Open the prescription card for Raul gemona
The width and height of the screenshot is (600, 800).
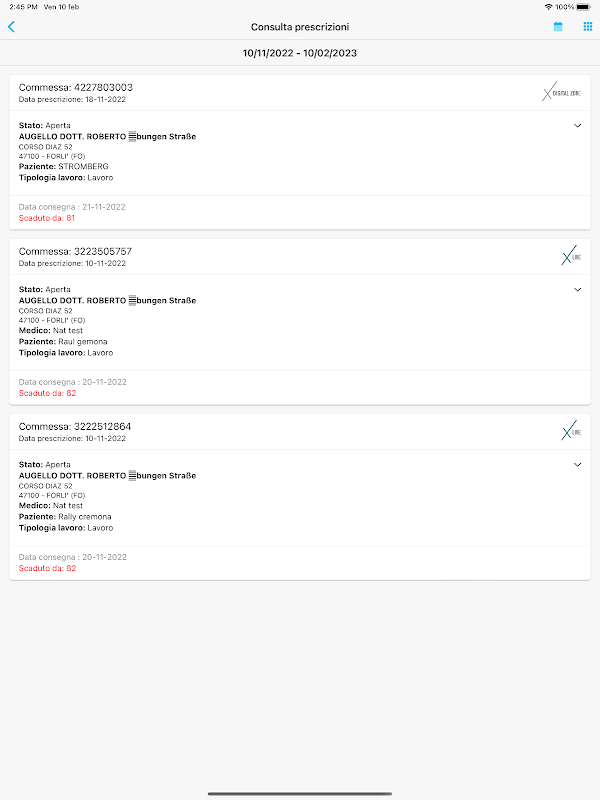tap(300, 322)
